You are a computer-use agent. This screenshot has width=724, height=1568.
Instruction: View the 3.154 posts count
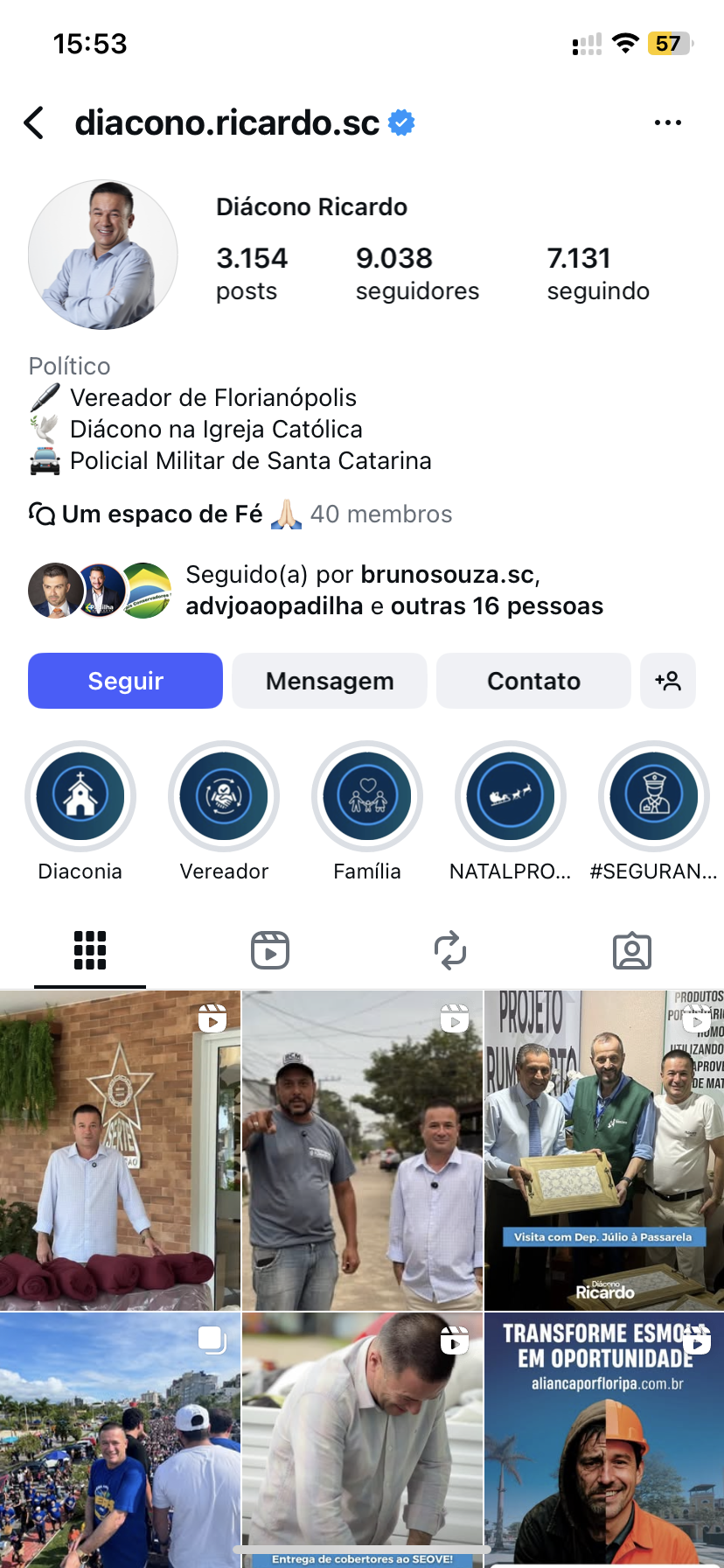(x=251, y=273)
